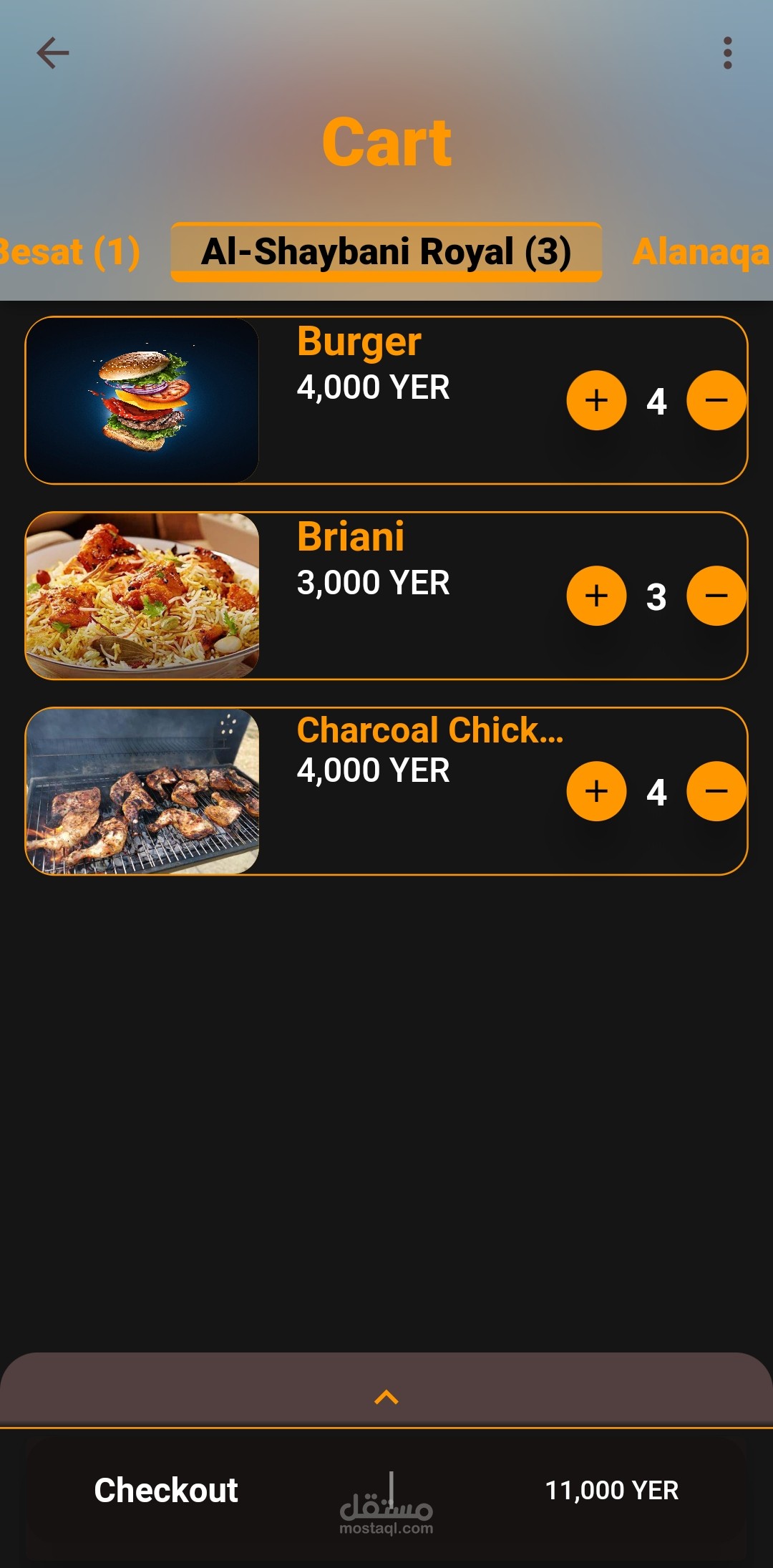The width and height of the screenshot is (773, 1568).
Task: Remove one Briani from cart
Action: 716,596
